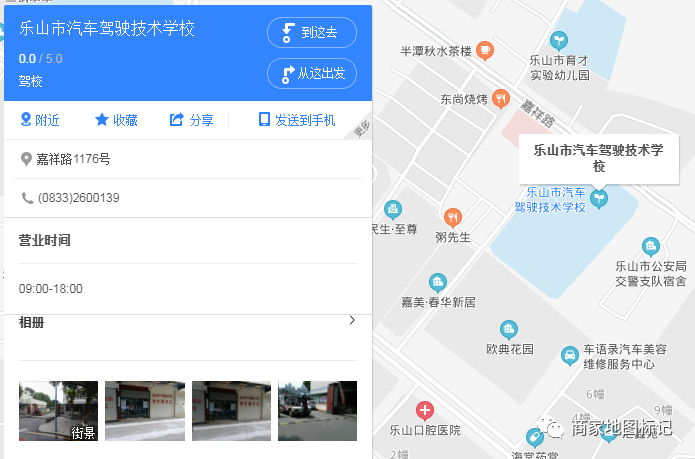Share this place via 分享
Screen dimensions: 695x459
tap(191, 120)
